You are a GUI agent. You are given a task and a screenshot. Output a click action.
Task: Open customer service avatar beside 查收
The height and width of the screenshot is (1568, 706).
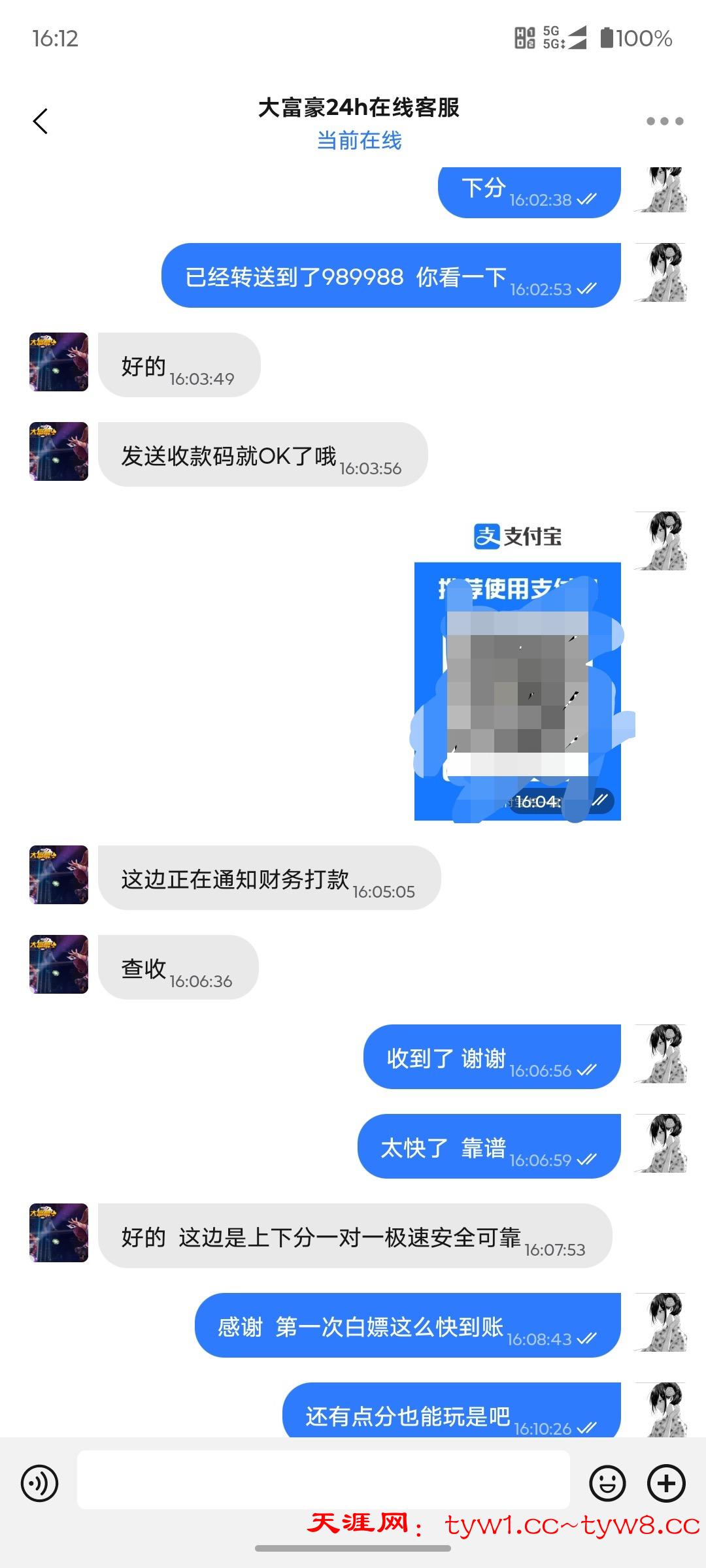[x=59, y=964]
